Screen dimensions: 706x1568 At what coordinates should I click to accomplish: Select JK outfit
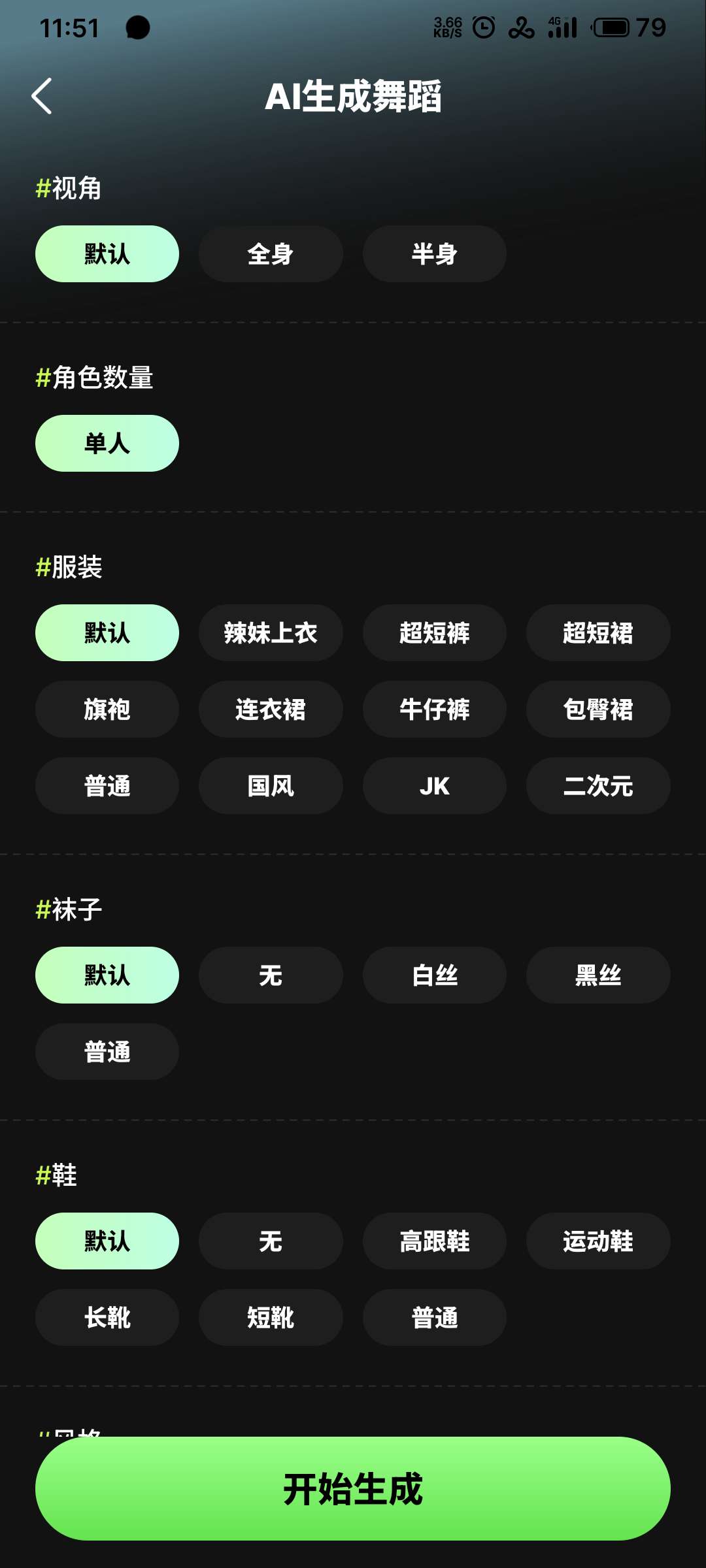coord(434,785)
